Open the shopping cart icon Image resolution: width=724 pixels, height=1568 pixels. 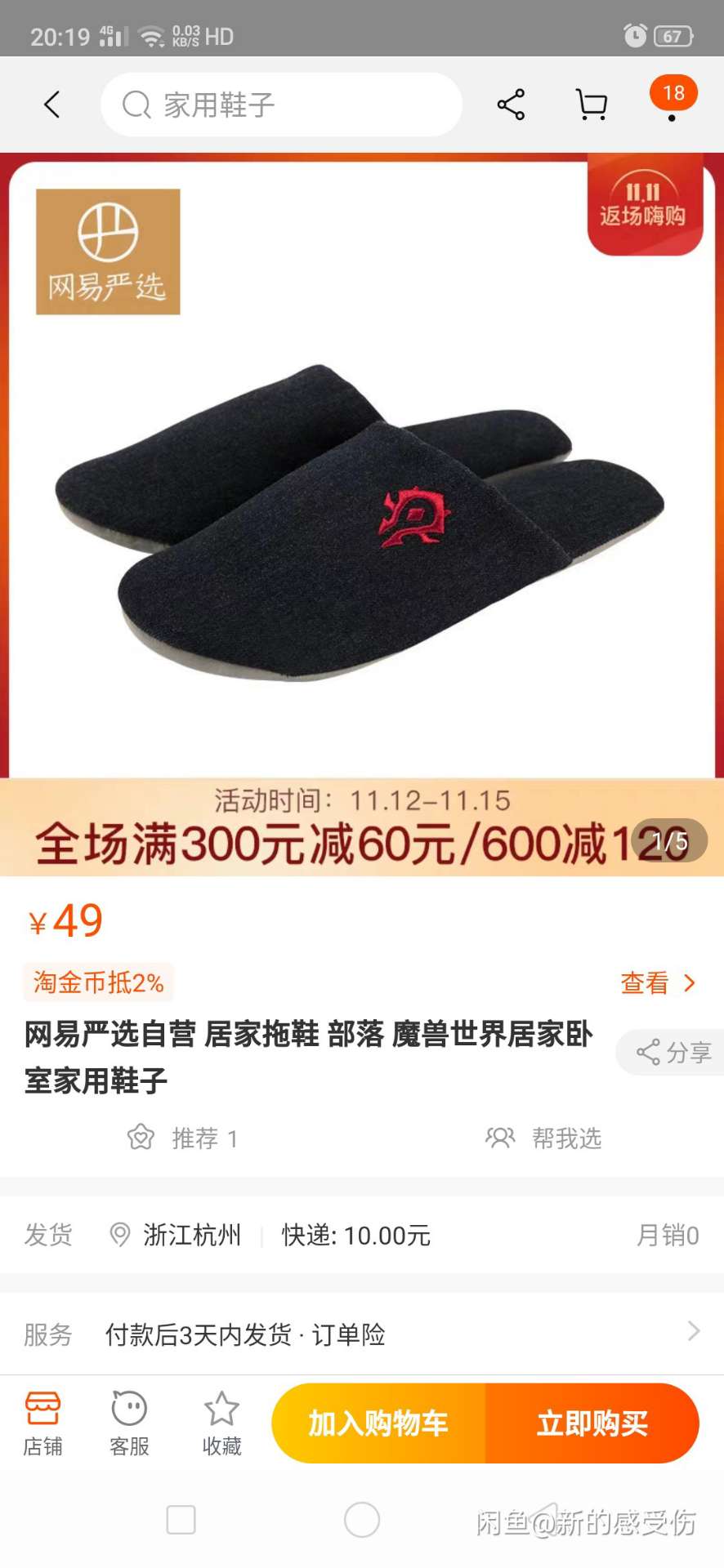pos(592,105)
